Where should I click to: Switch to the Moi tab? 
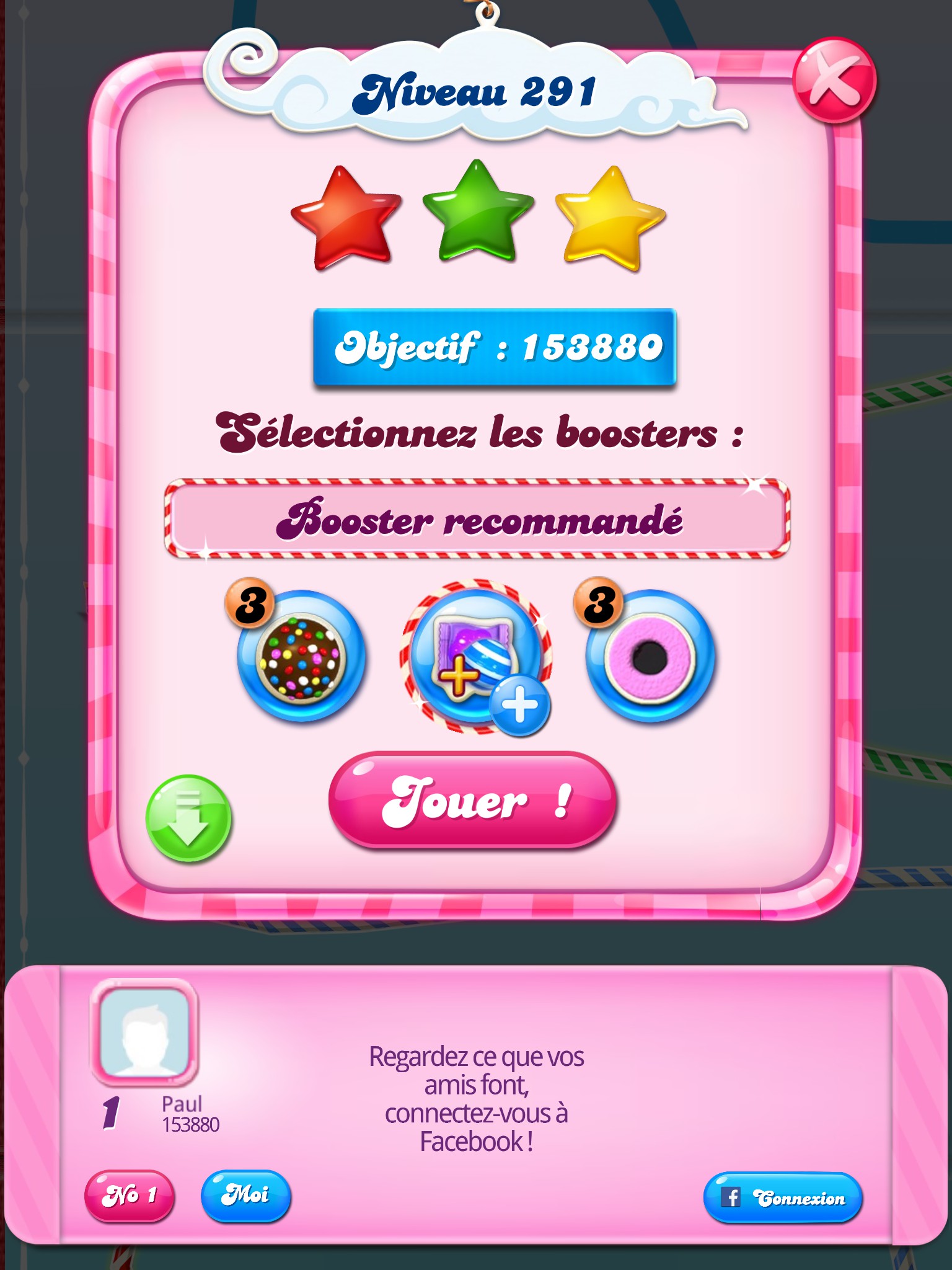point(246,1196)
